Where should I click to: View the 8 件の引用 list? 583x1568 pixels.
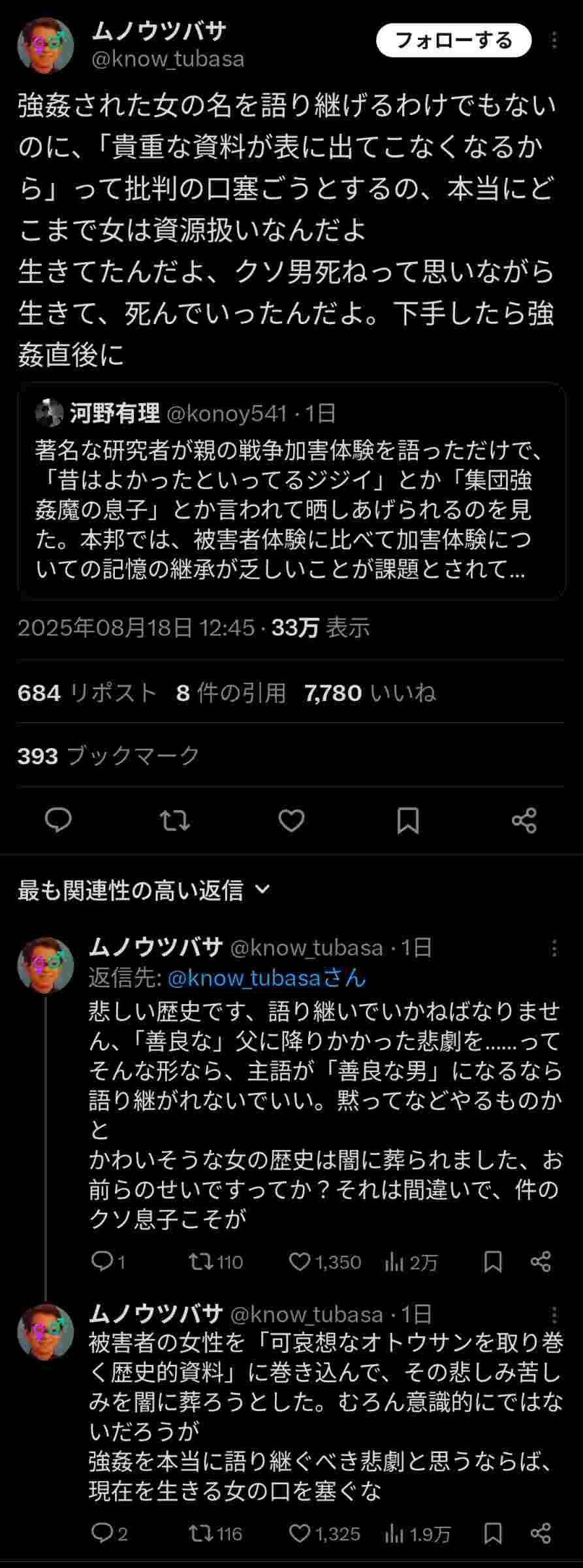coord(231,693)
